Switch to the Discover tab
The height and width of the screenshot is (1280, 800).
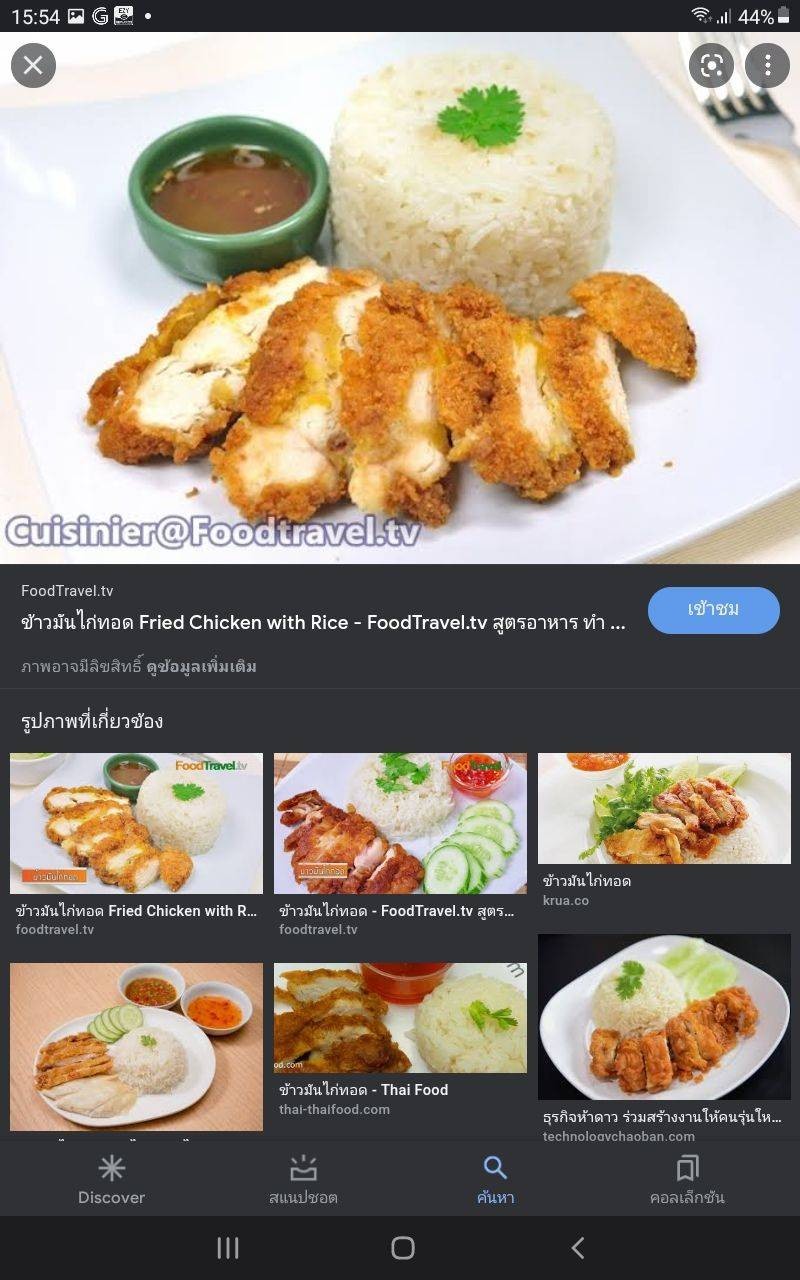click(111, 1180)
